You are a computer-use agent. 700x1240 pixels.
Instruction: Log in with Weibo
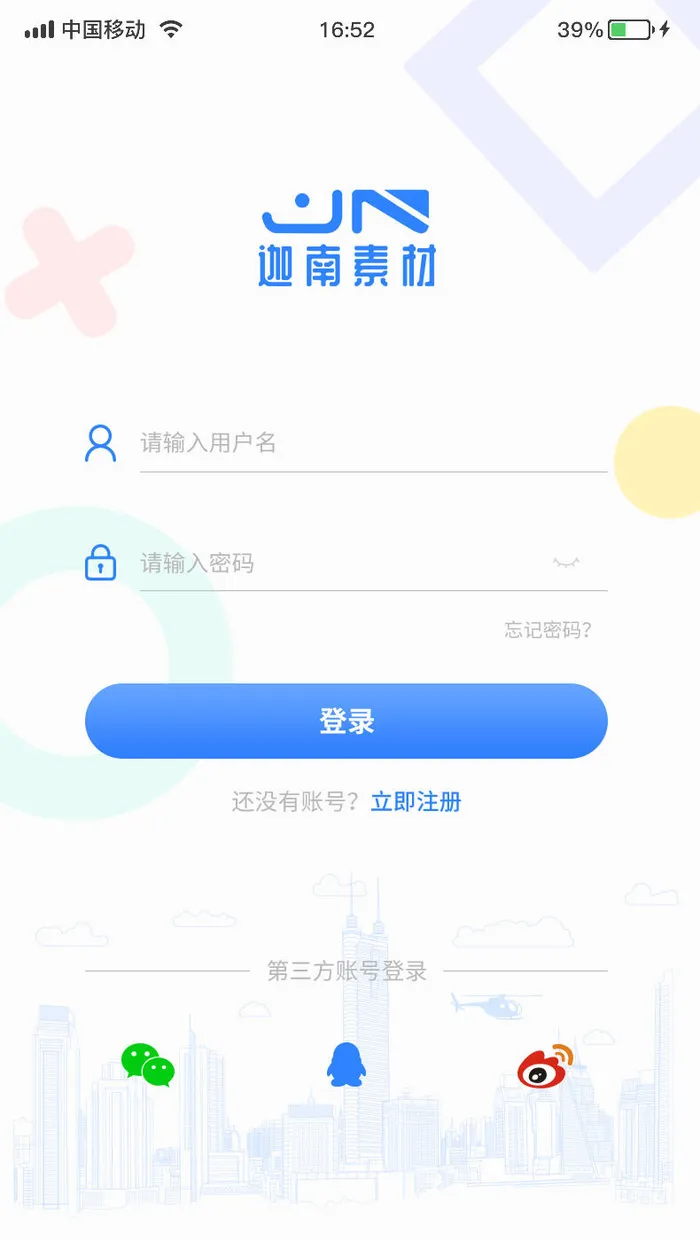(x=545, y=1066)
